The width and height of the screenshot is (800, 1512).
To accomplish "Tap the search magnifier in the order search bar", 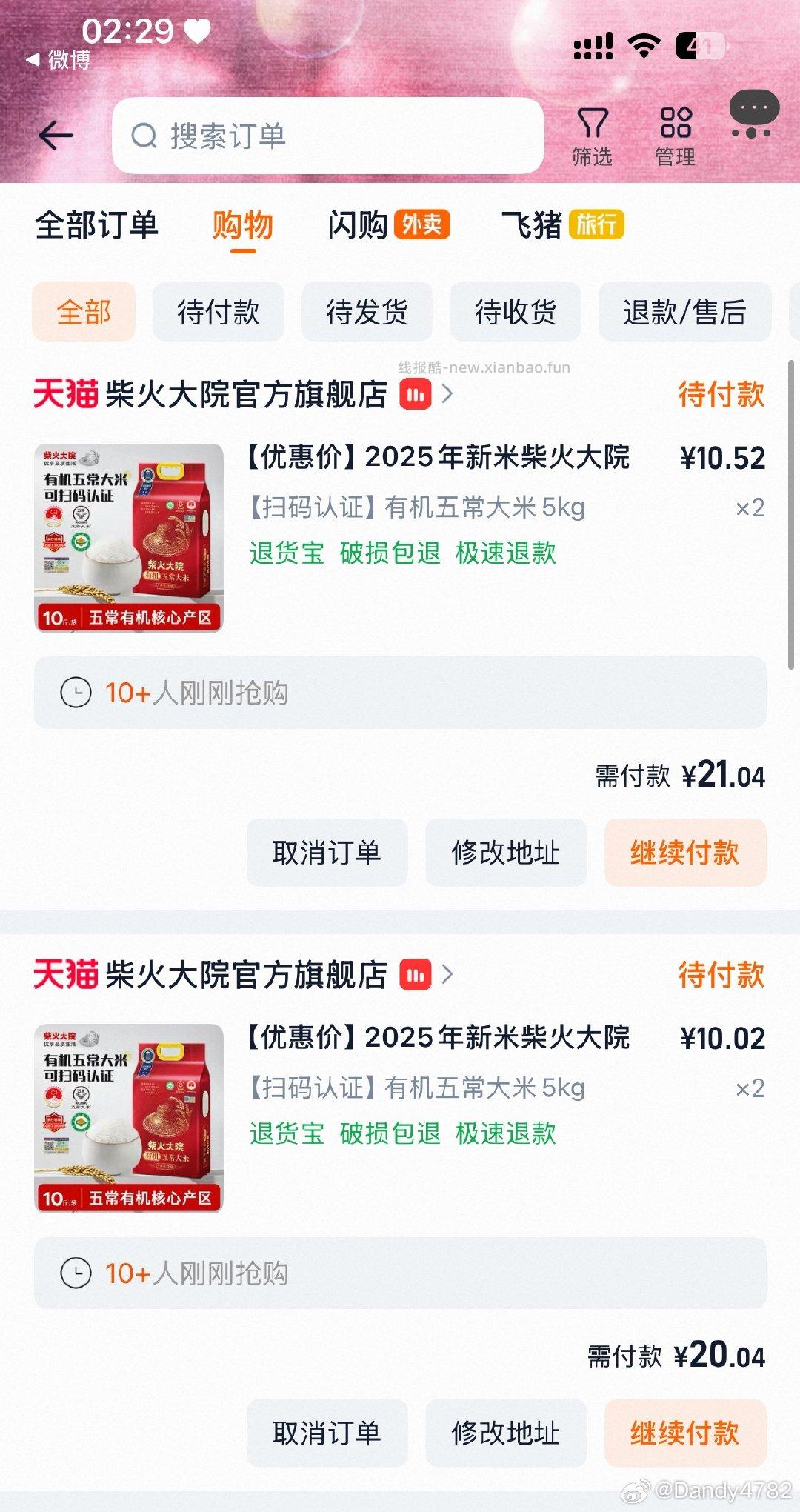I will click(145, 135).
